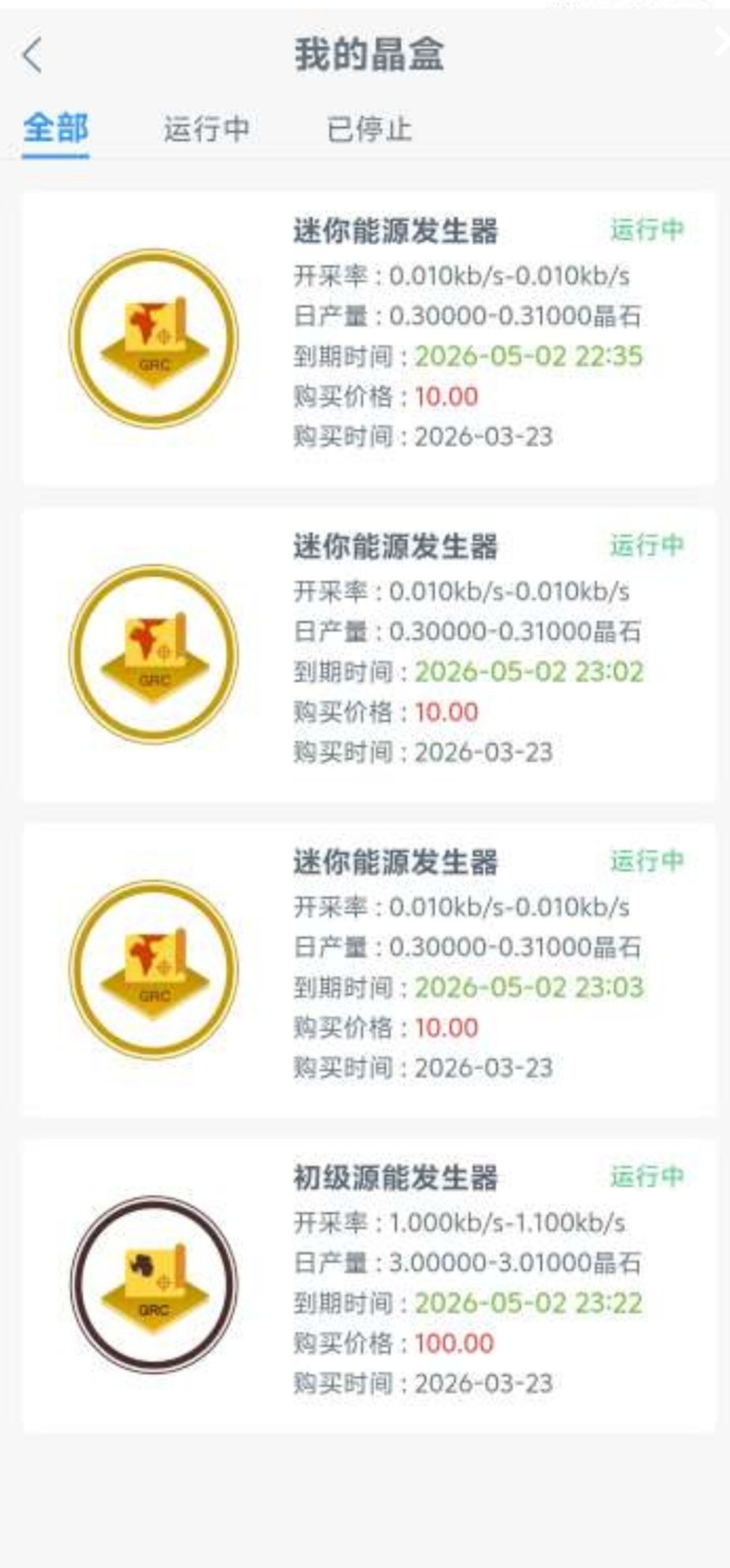
Task: Open 迷你能源发生器 card expiring 23:03
Action: [368, 970]
